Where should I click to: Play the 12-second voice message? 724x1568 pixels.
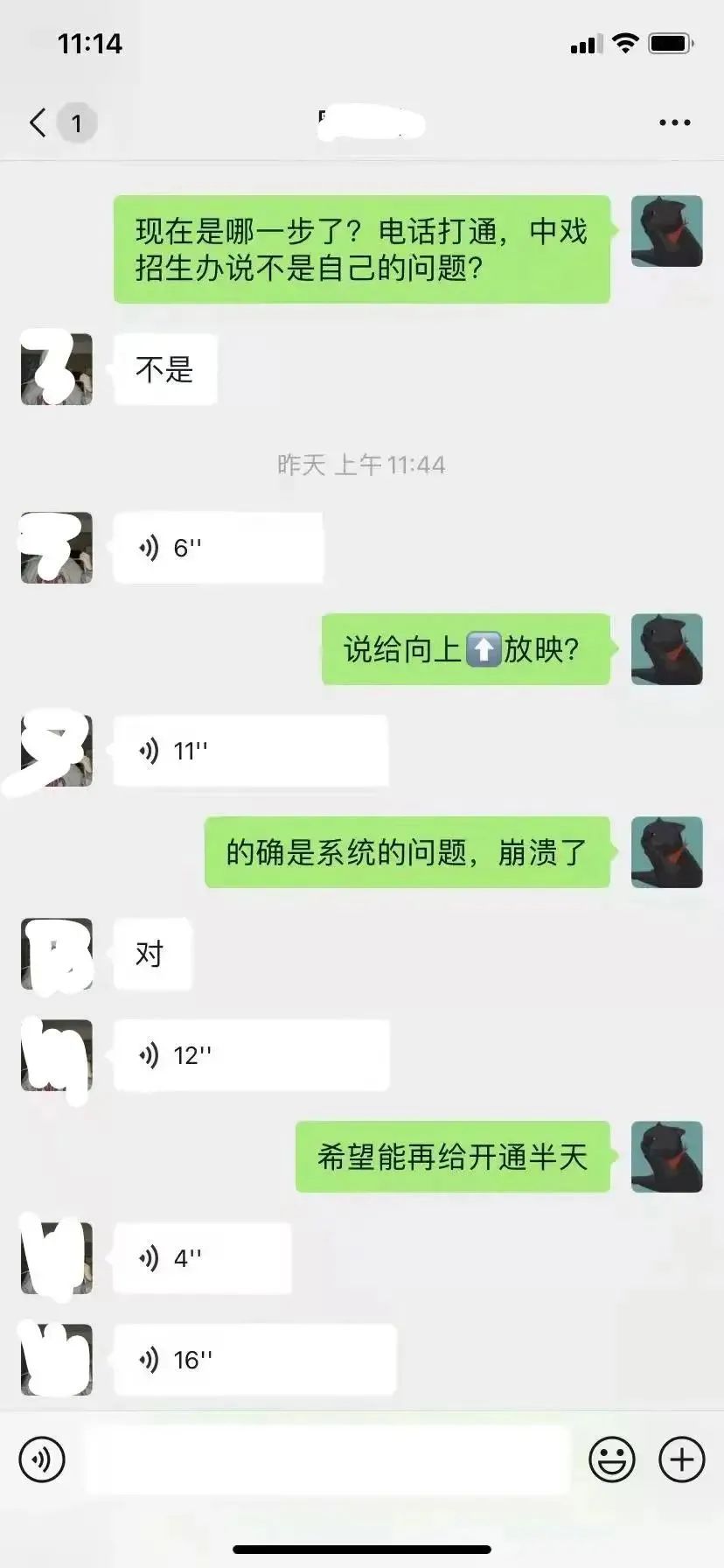(251, 1055)
